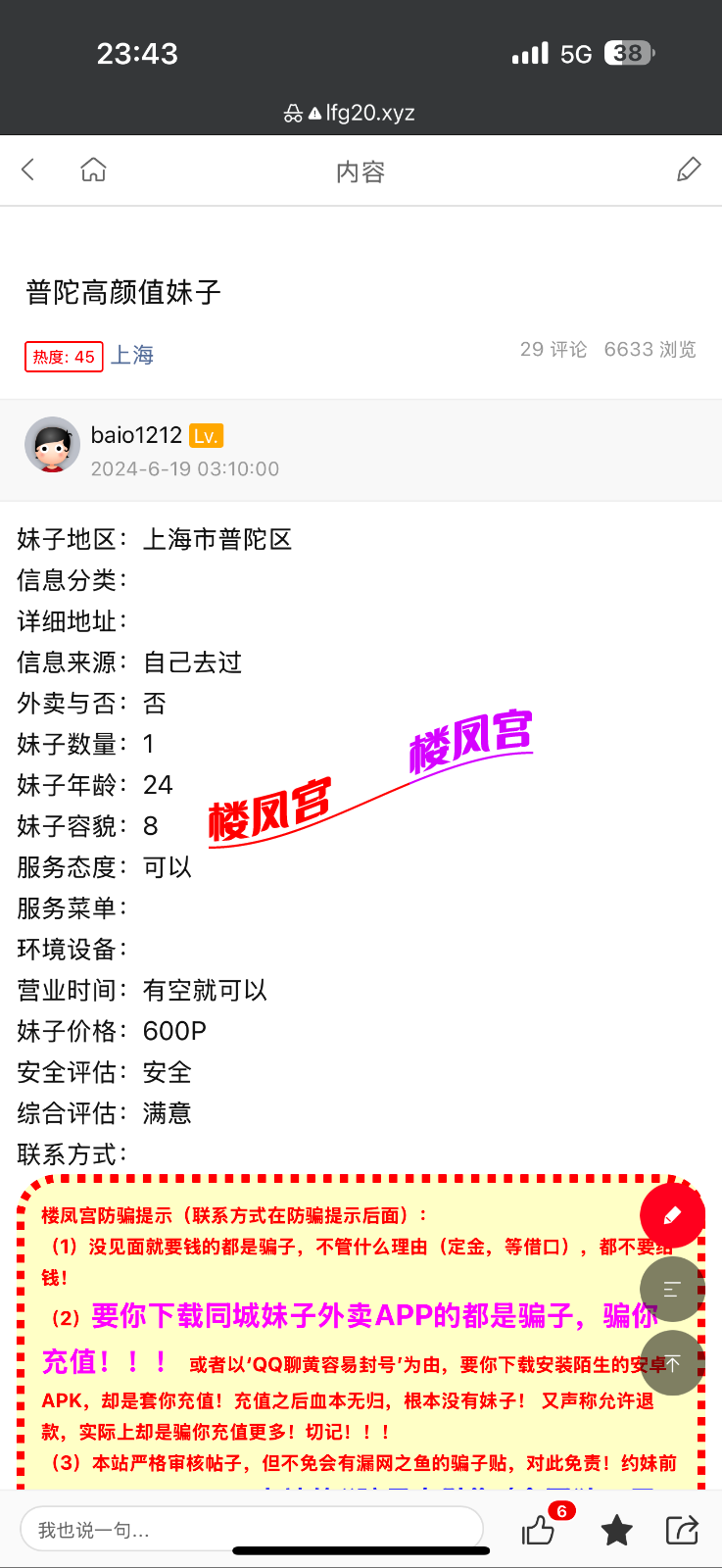722x1568 pixels.
Task: Jump to top with floating arrow button
Action: [672, 1363]
